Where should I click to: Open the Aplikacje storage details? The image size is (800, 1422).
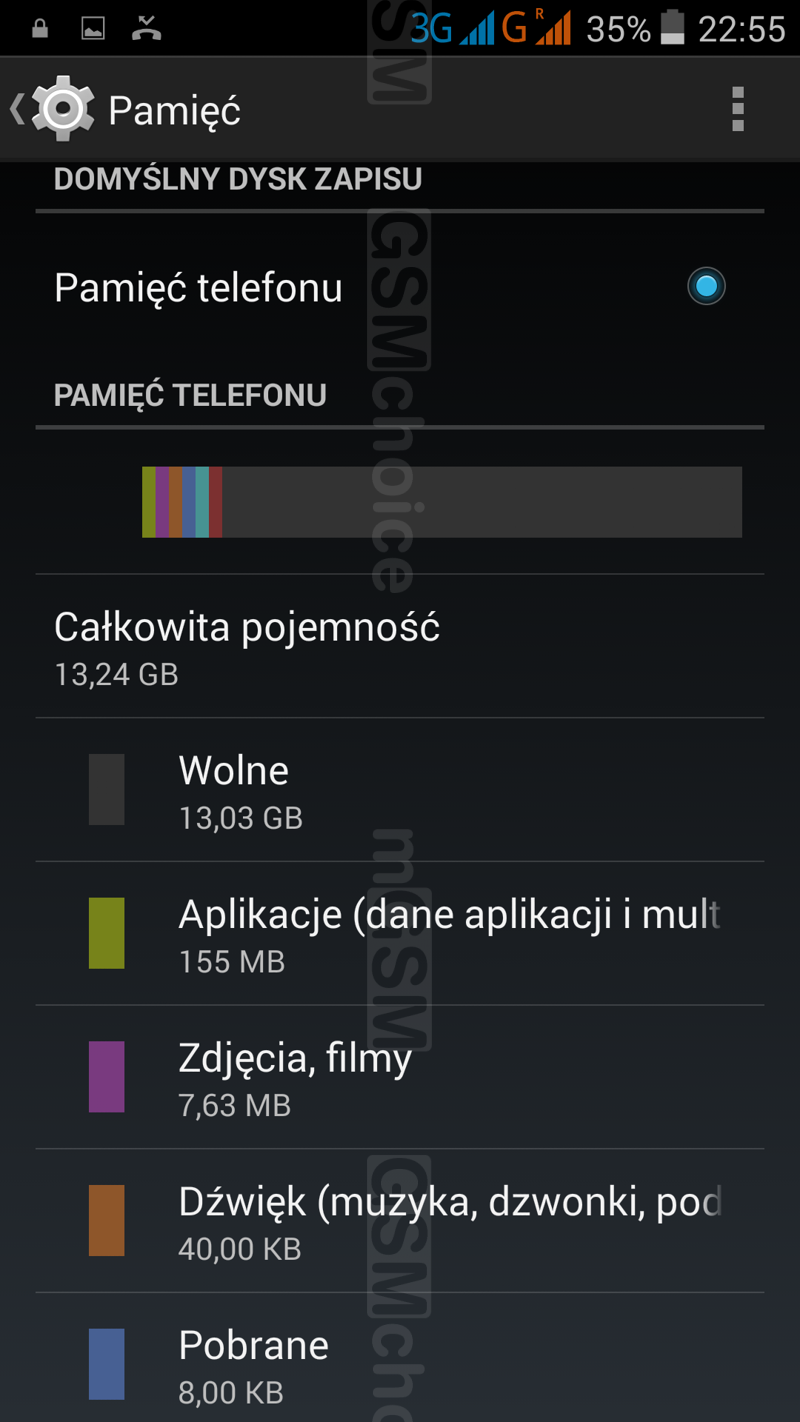[400, 933]
